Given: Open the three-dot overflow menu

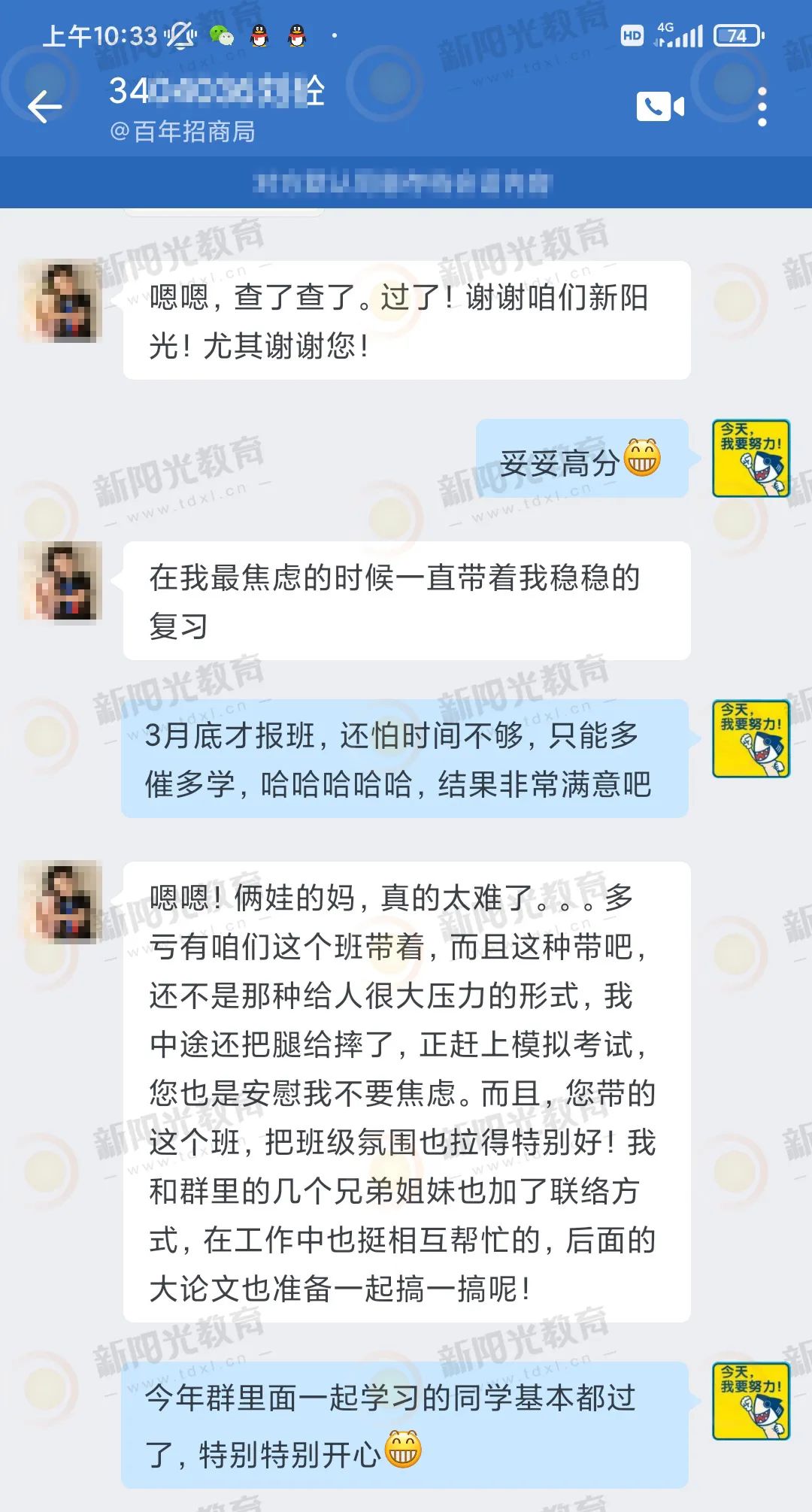Looking at the screenshot, I should tap(762, 107).
